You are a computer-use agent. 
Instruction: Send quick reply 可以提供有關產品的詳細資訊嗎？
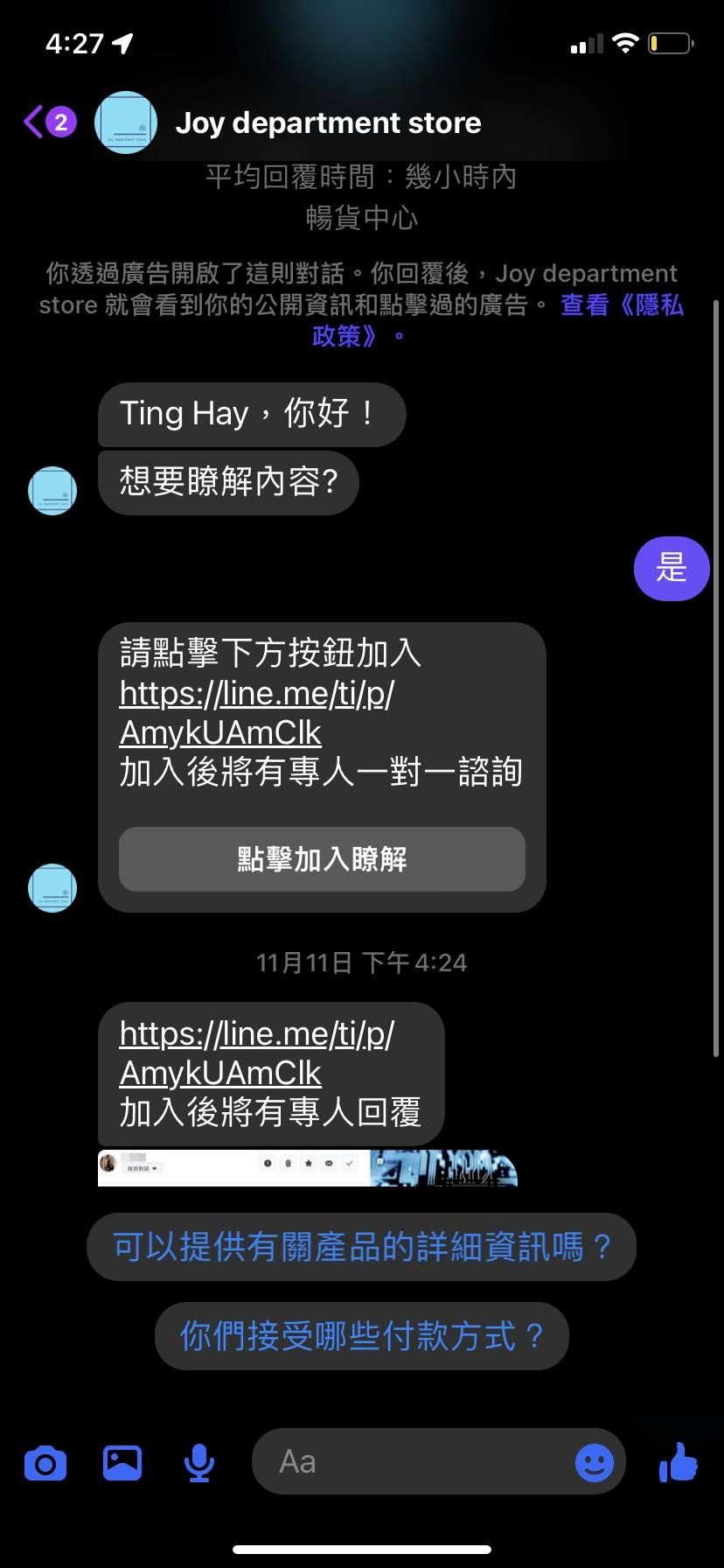[x=361, y=1247]
